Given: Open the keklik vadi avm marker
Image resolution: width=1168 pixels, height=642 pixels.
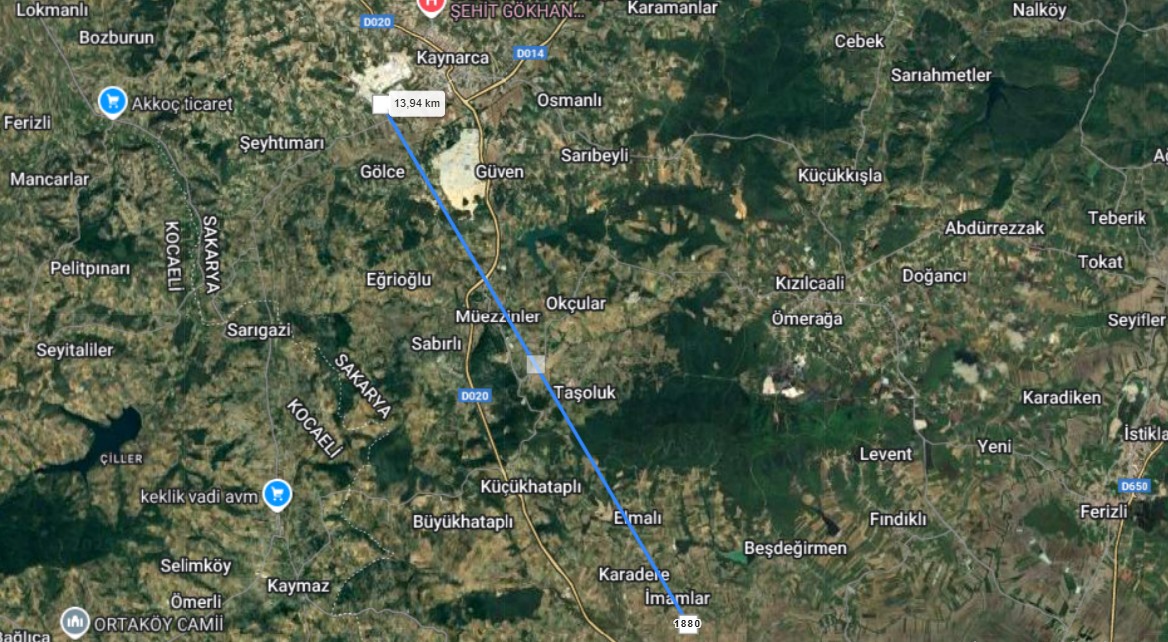Looking at the screenshot, I should 277,493.
